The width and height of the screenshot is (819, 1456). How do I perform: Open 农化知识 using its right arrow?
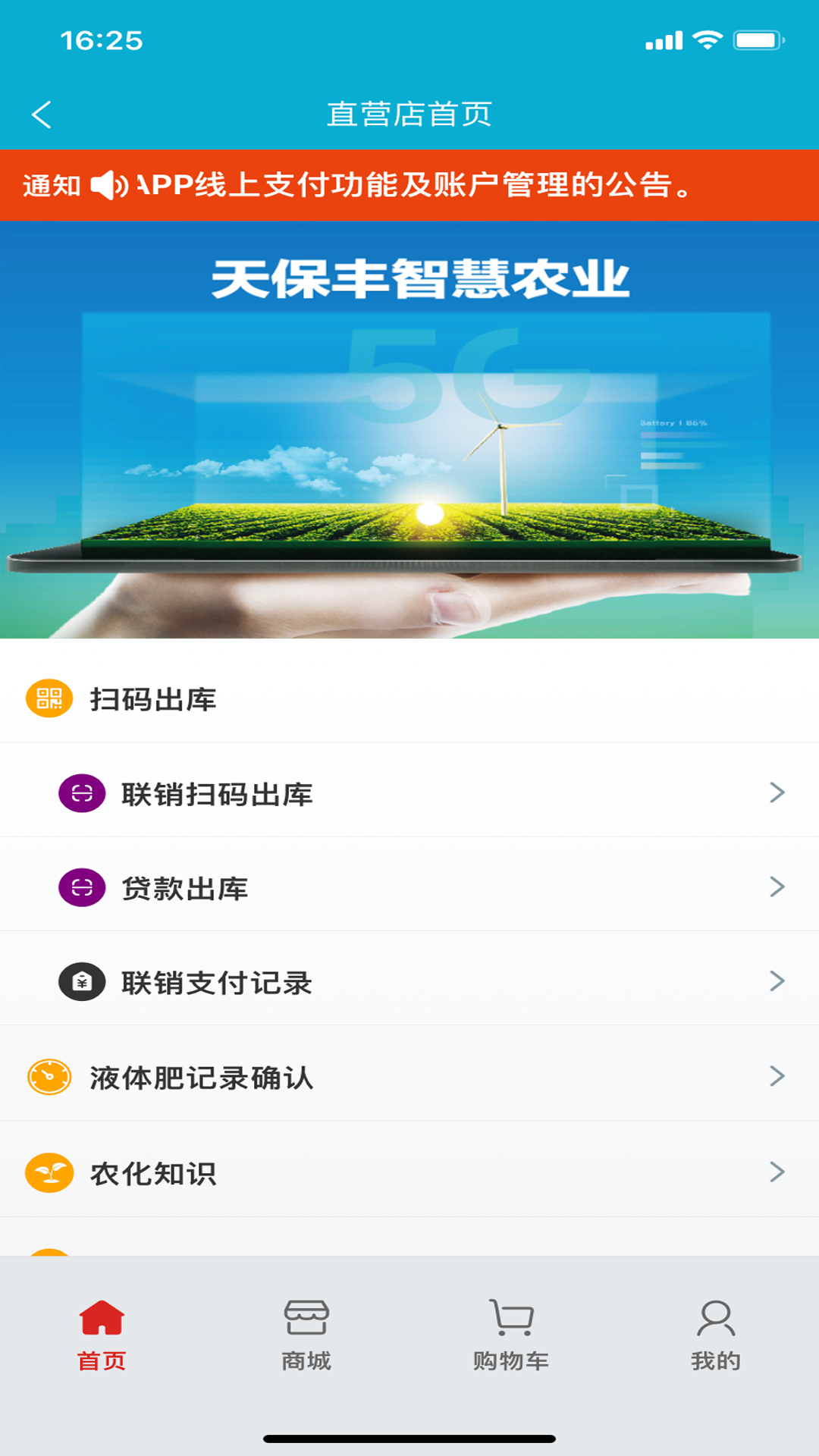click(775, 1171)
